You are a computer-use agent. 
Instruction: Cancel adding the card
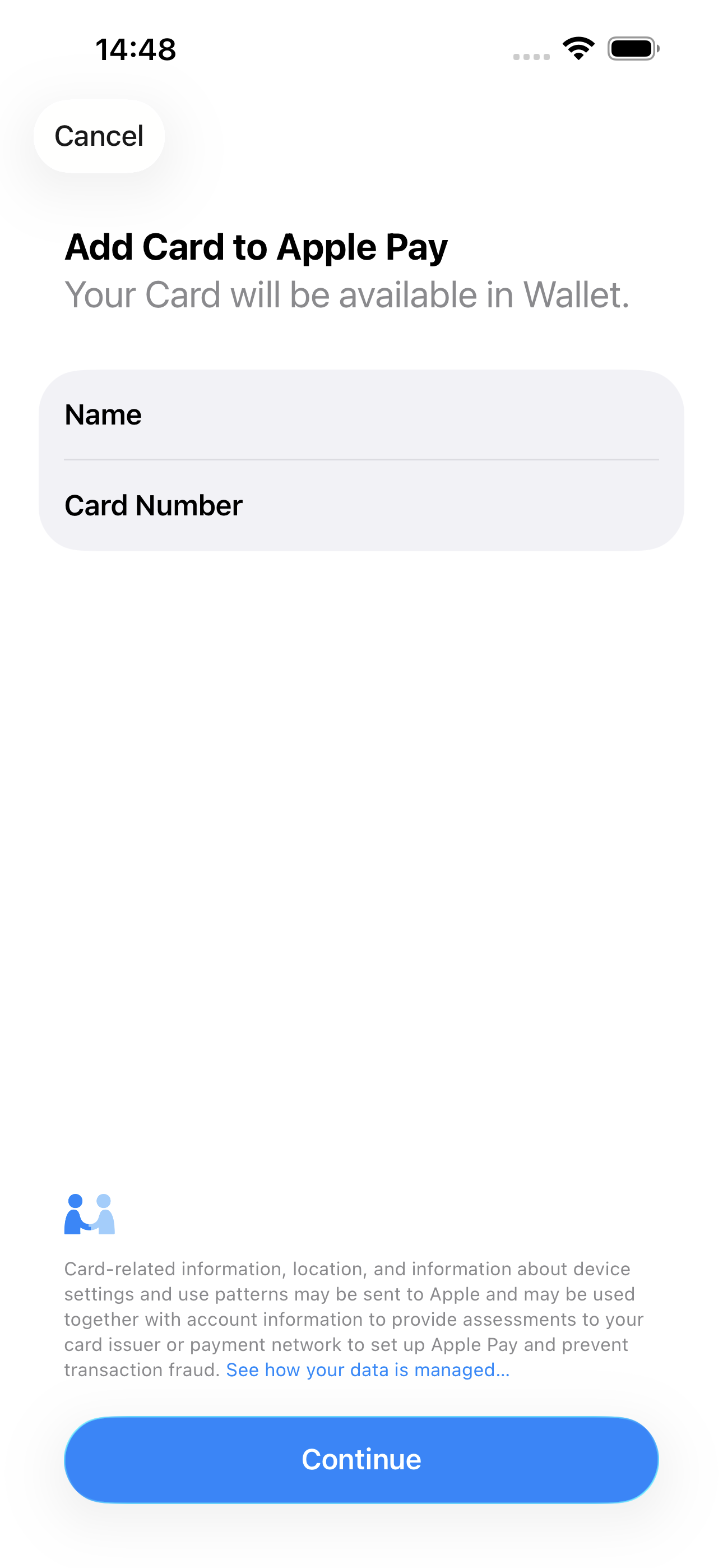[x=99, y=136]
